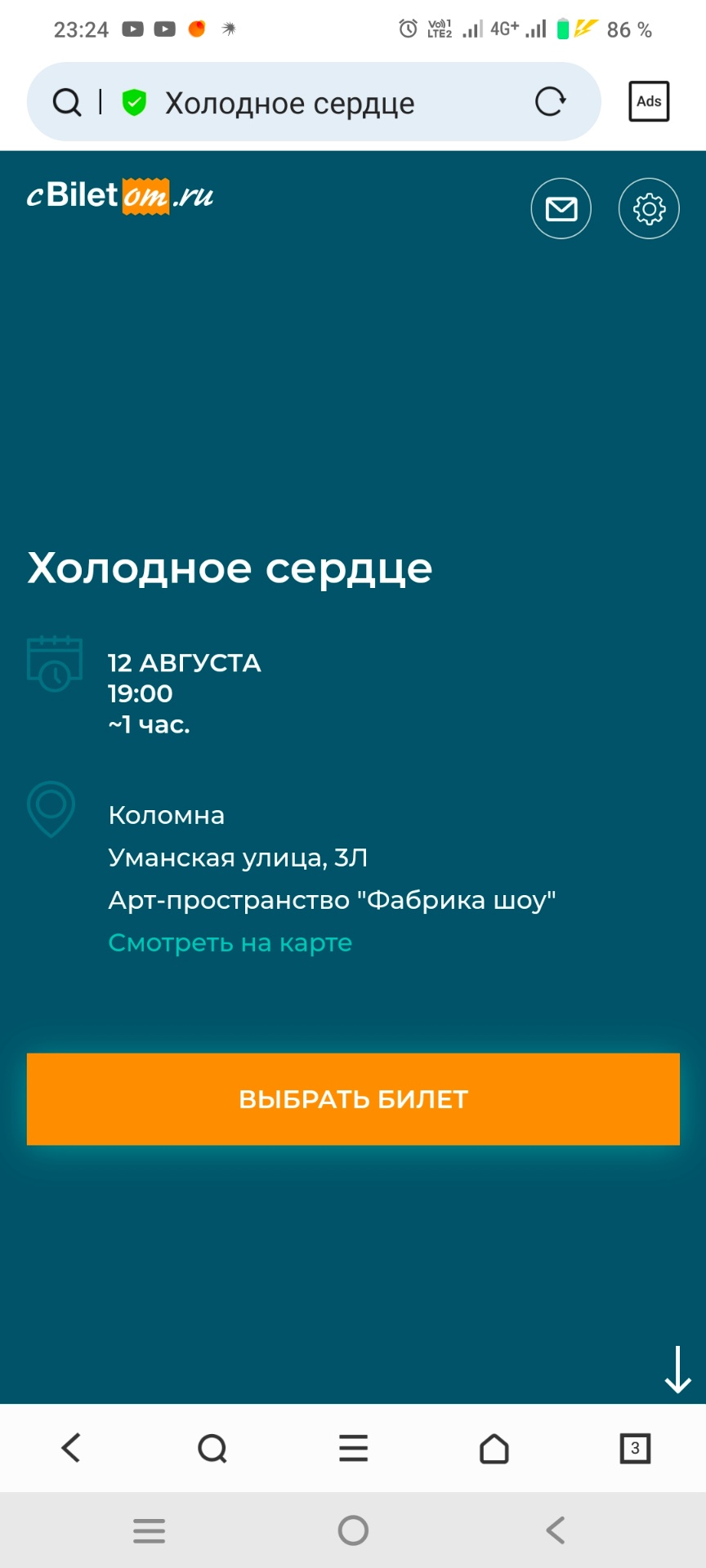Image resolution: width=706 pixels, height=1568 pixels.
Task: Open the system recent apps button
Action: coord(149,1530)
